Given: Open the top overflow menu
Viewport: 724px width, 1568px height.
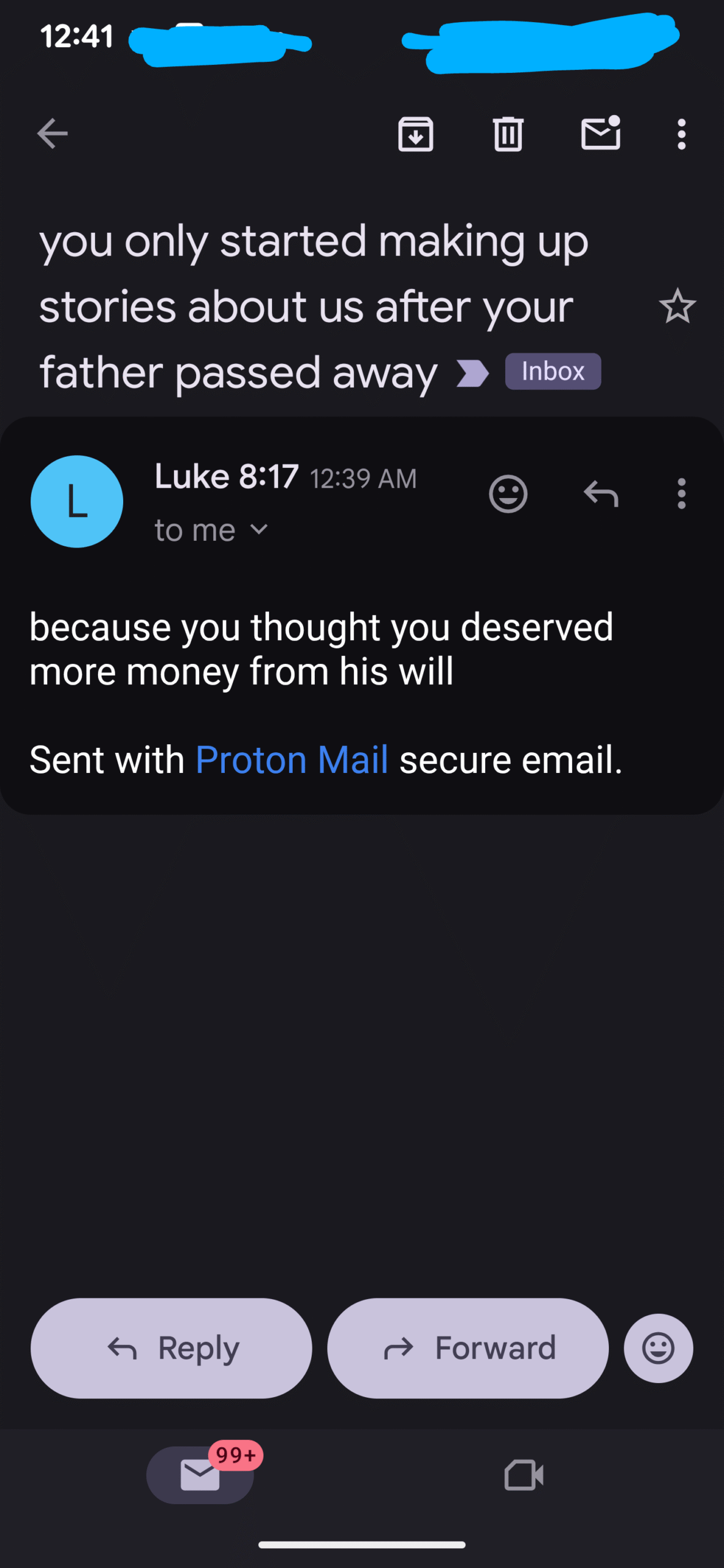Looking at the screenshot, I should (681, 134).
